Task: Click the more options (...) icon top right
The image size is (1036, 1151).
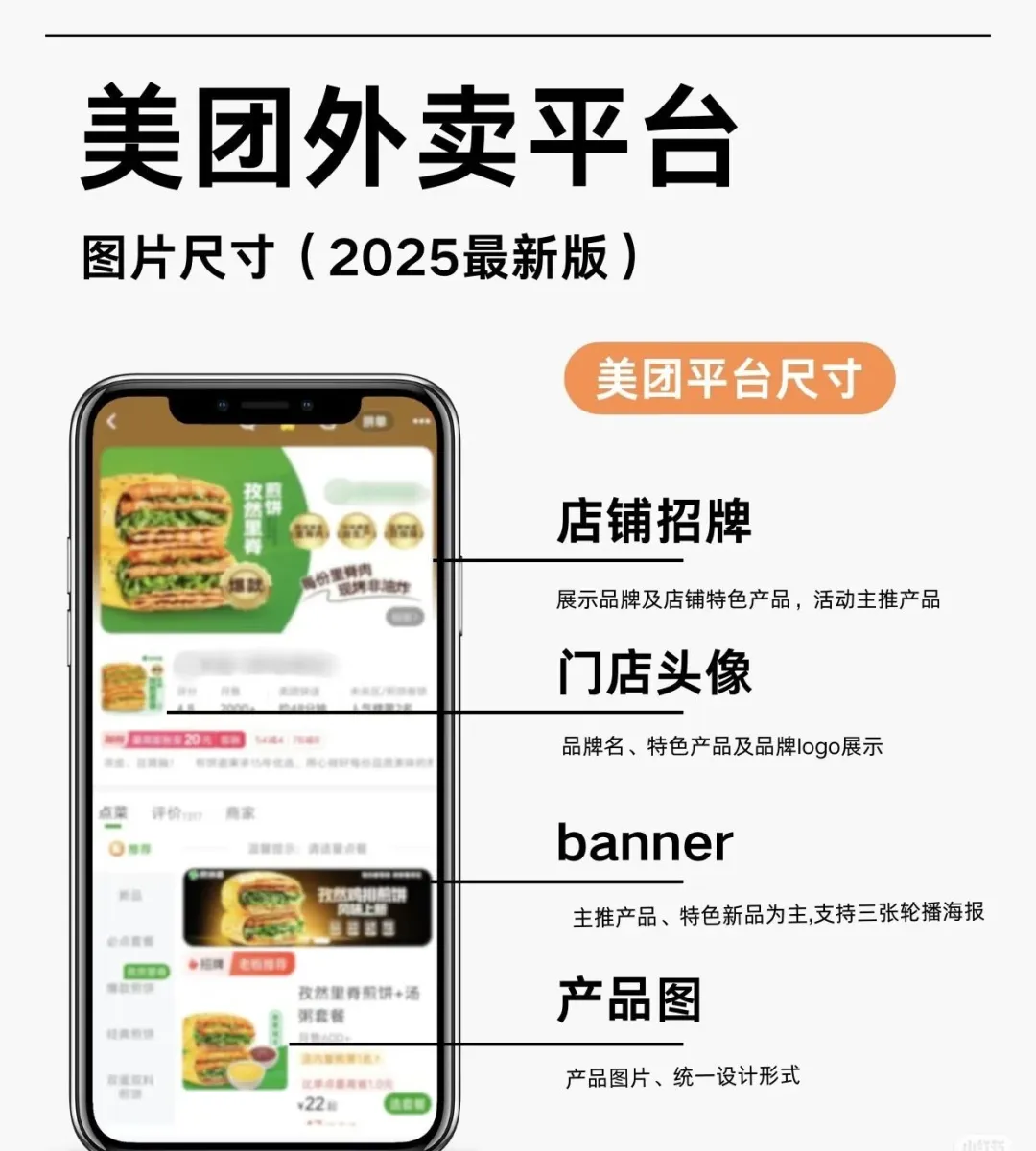Action: pyautogui.click(x=419, y=422)
